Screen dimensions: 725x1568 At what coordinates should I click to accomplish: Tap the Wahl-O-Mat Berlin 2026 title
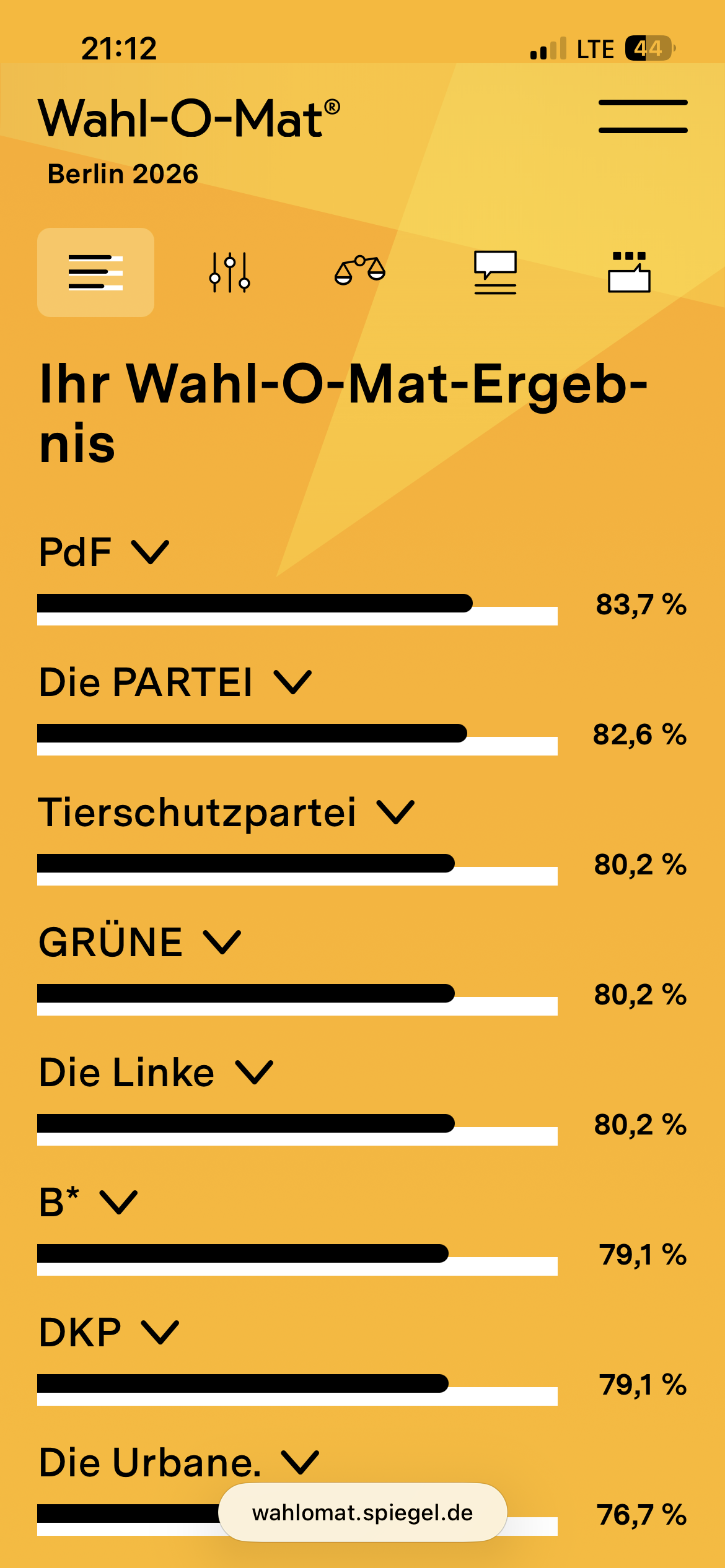click(x=189, y=141)
